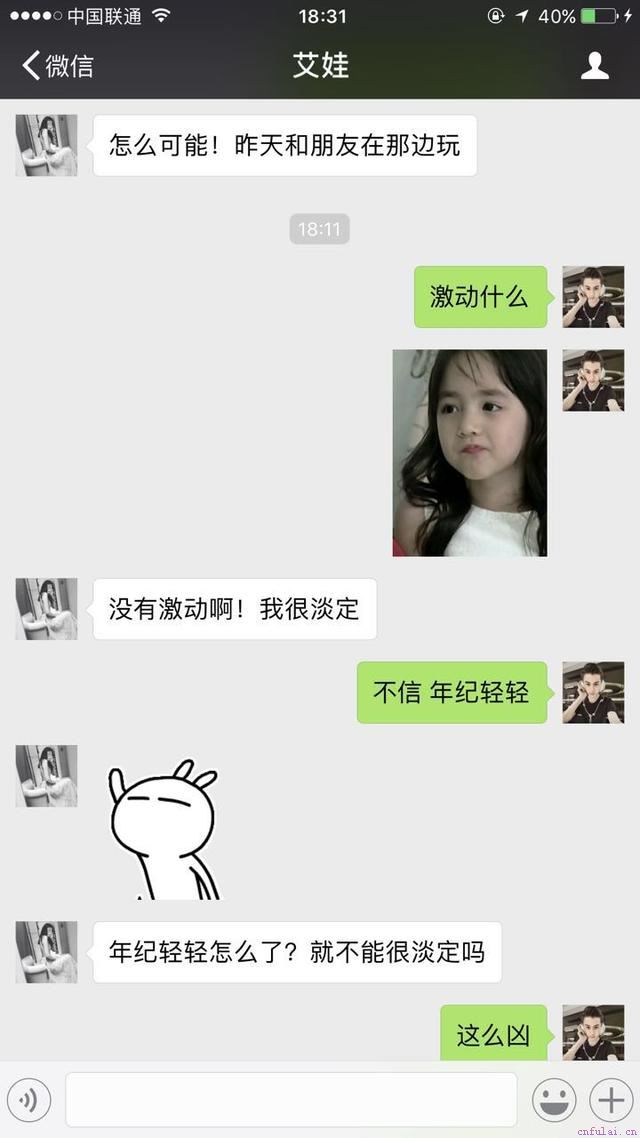Image resolution: width=640 pixels, height=1138 pixels.
Task: Open the plus attachment menu
Action: click(609, 1100)
